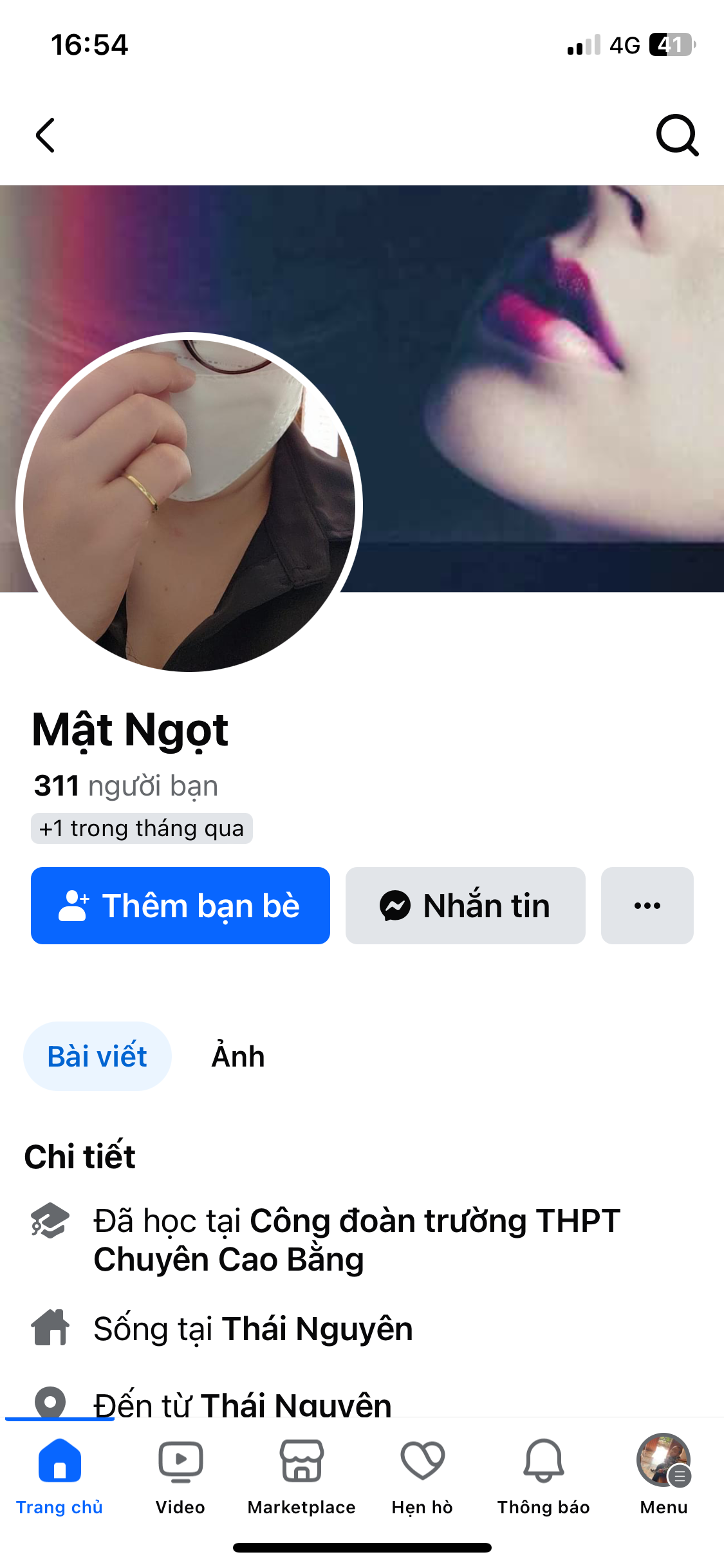724x1568 pixels.
Task: View Mật Ngọt's profile picture
Action: pyautogui.click(x=189, y=503)
